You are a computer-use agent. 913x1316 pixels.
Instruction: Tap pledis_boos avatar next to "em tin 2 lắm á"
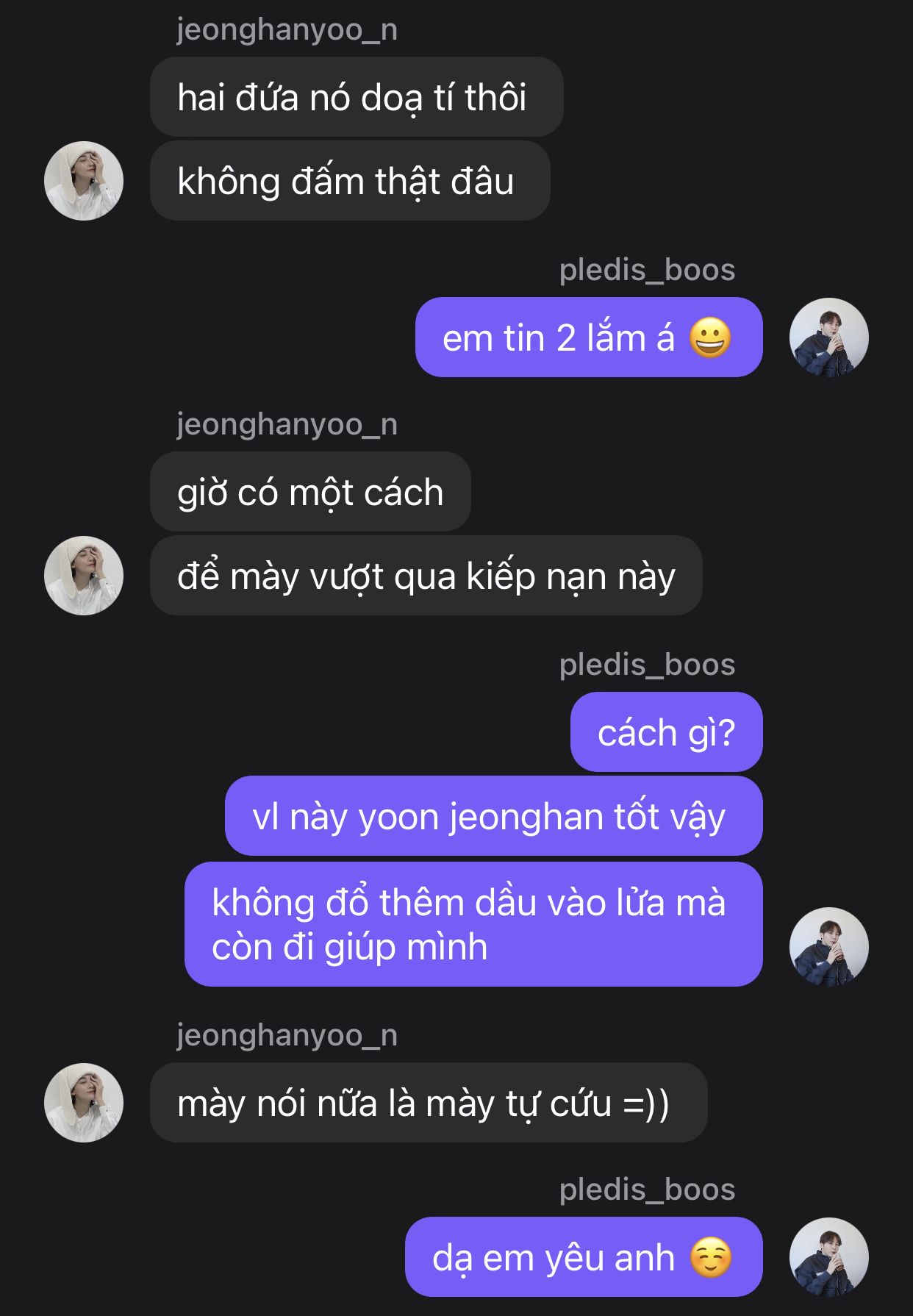828,337
